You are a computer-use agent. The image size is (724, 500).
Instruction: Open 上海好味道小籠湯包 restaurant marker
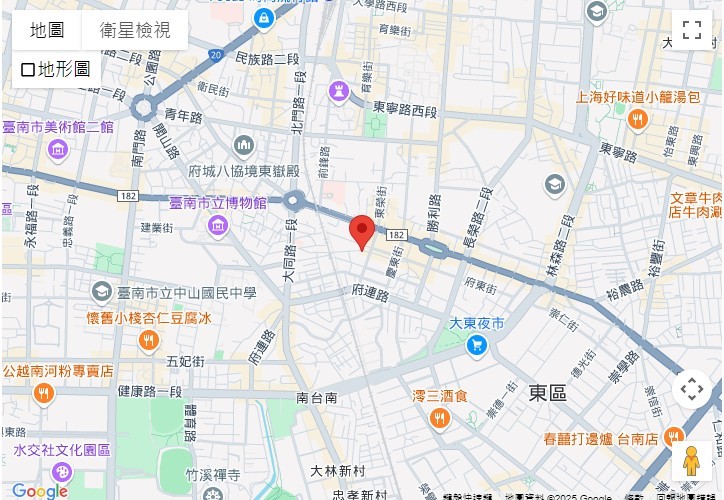pos(638,120)
